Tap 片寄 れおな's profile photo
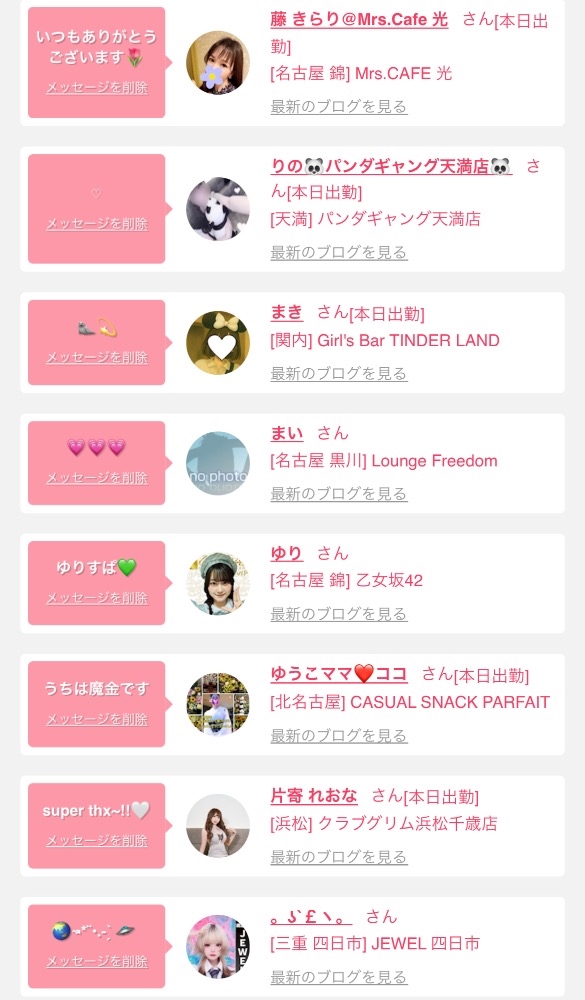Screen dimensions: 585x1000 [x=218, y=826]
